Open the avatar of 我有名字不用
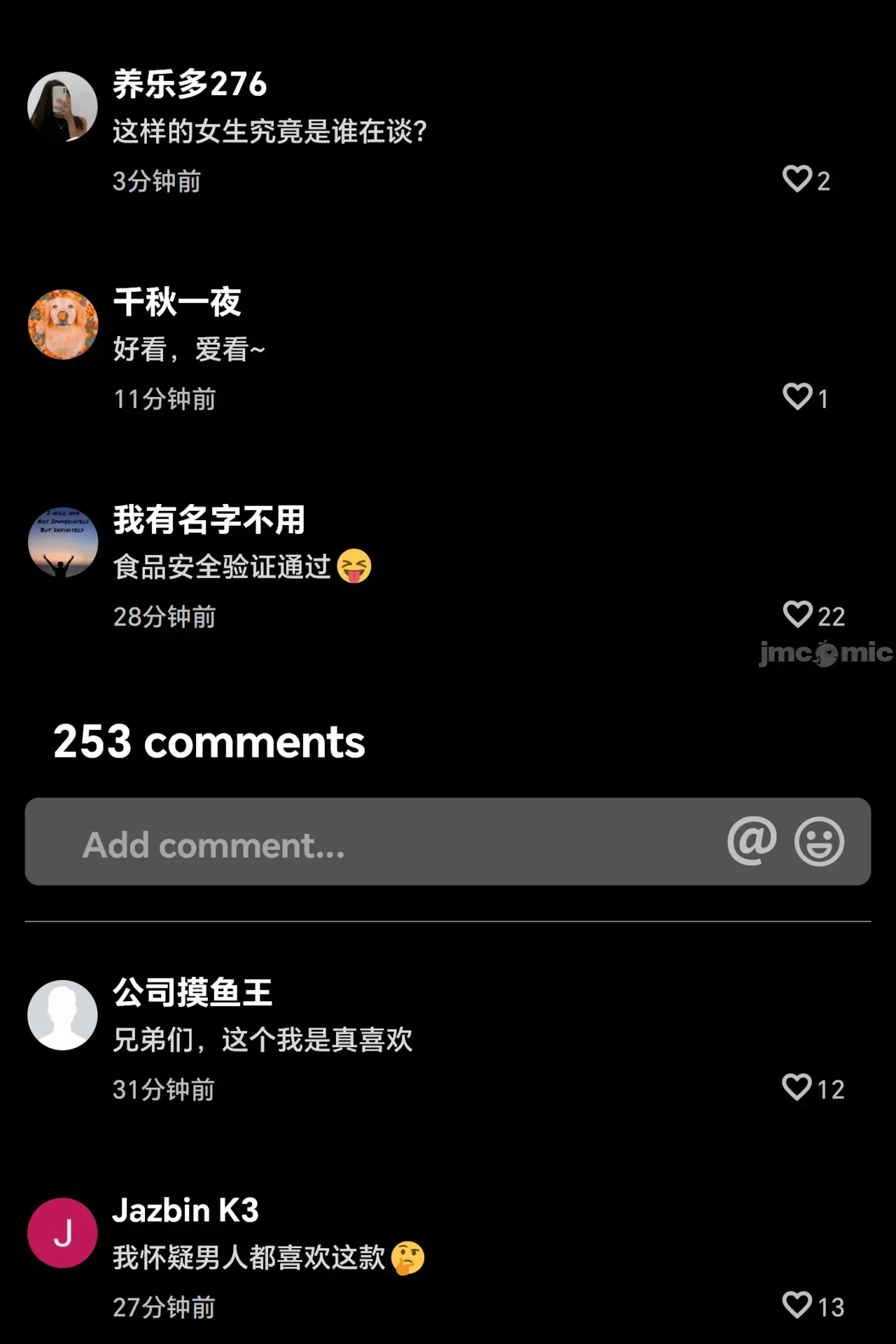896x1344 pixels. (62, 542)
